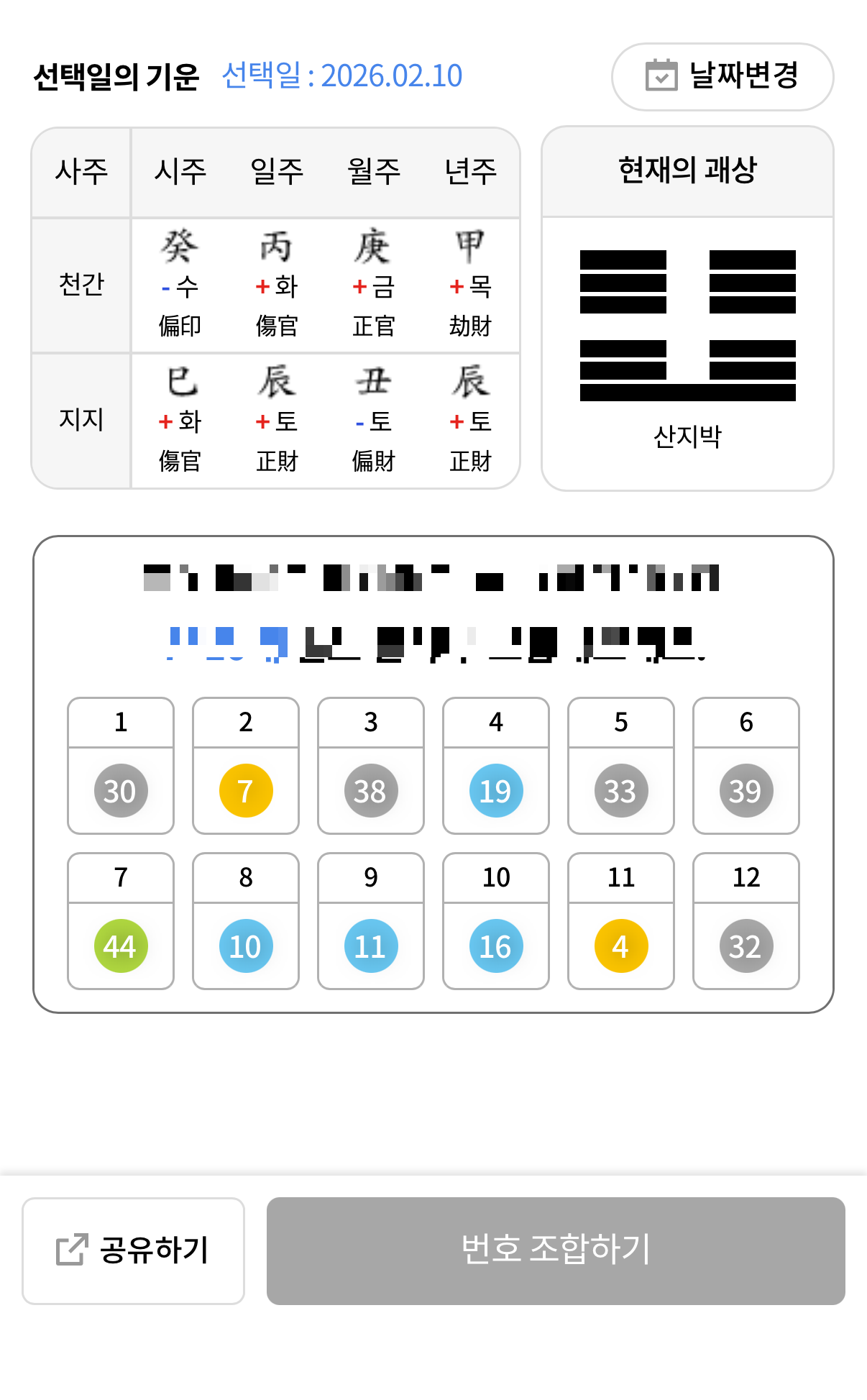Click the 산지박 hexagram diagram
The image size is (867, 1400).
[x=687, y=324]
